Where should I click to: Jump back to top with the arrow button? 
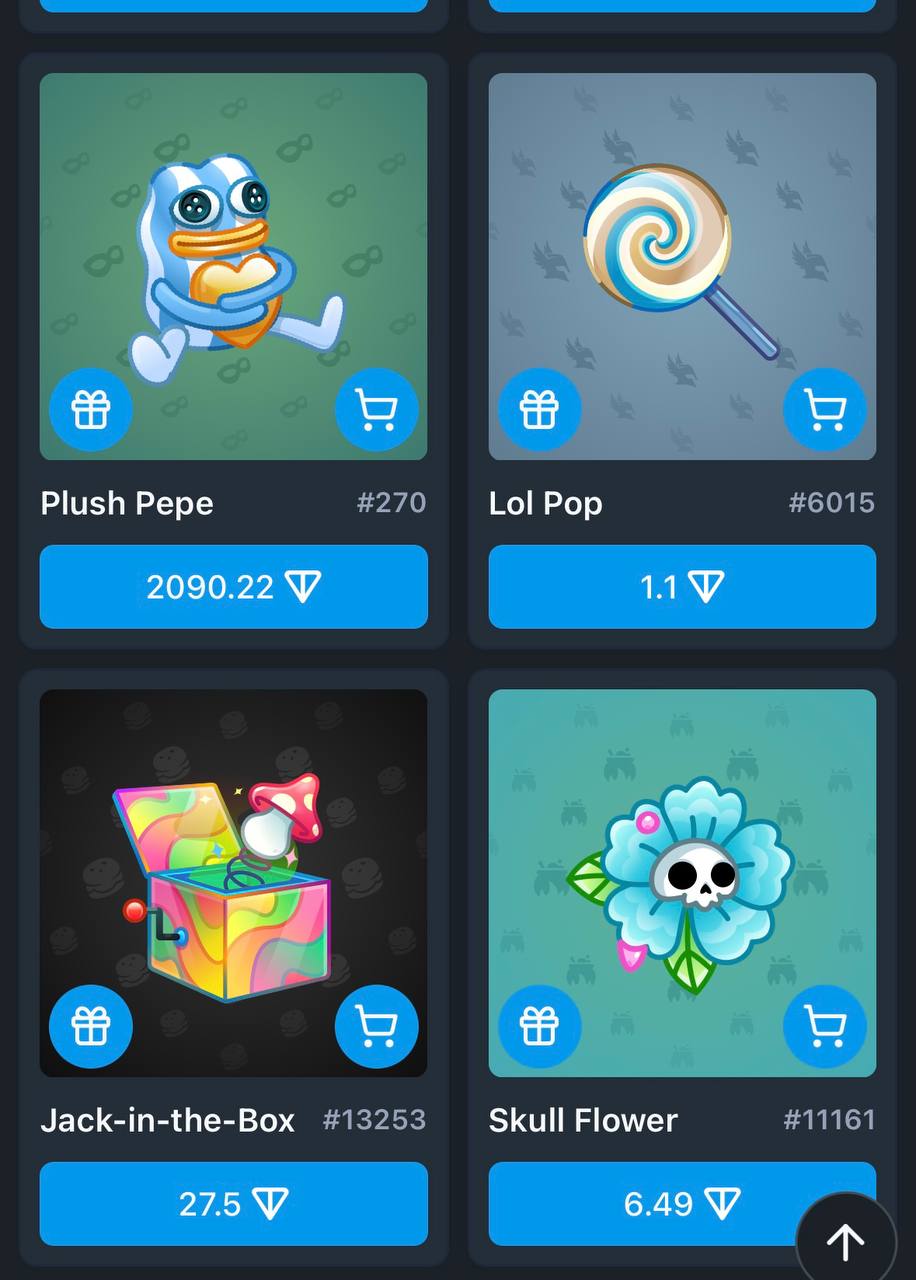click(846, 1242)
